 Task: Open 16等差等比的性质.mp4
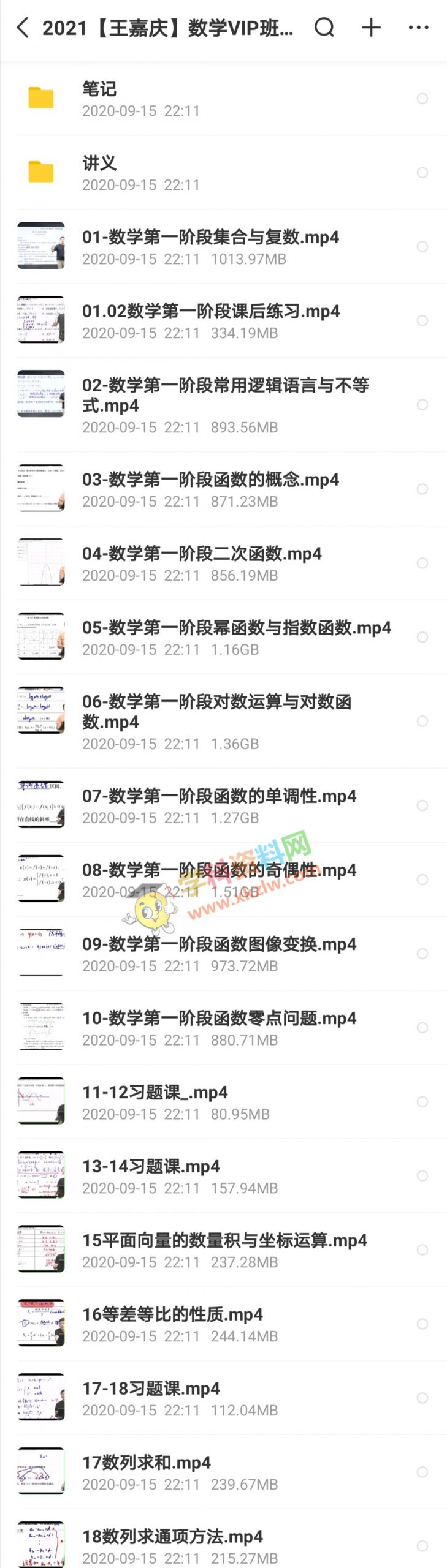172,1314
